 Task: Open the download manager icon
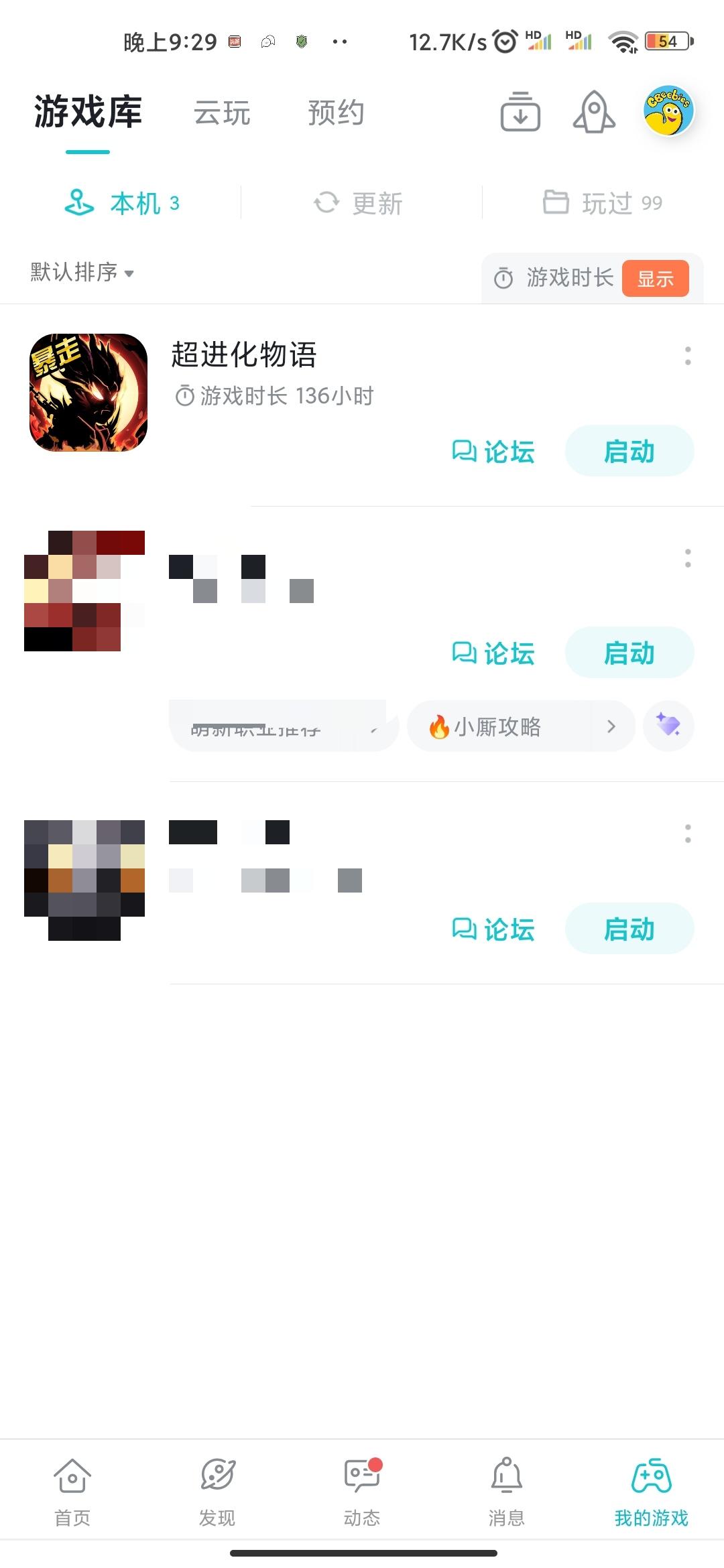pyautogui.click(x=520, y=113)
